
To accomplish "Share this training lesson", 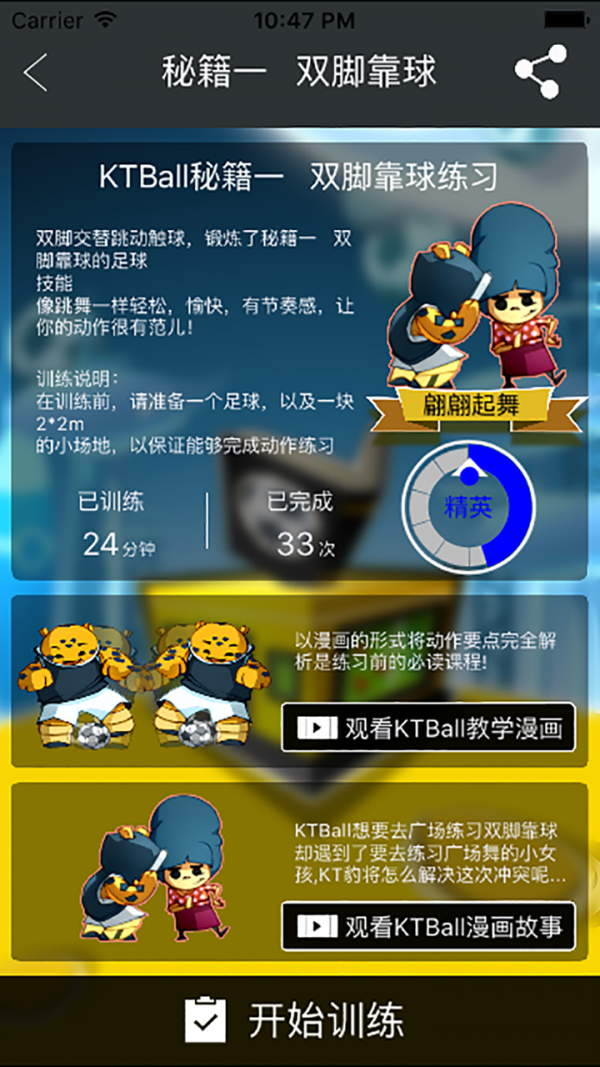I will coord(538,73).
